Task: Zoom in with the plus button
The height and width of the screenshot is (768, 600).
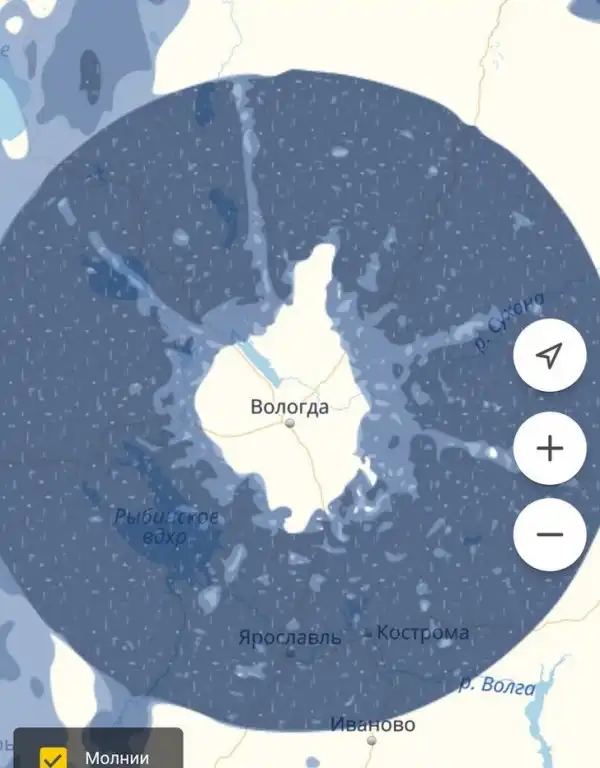Action: [549, 447]
